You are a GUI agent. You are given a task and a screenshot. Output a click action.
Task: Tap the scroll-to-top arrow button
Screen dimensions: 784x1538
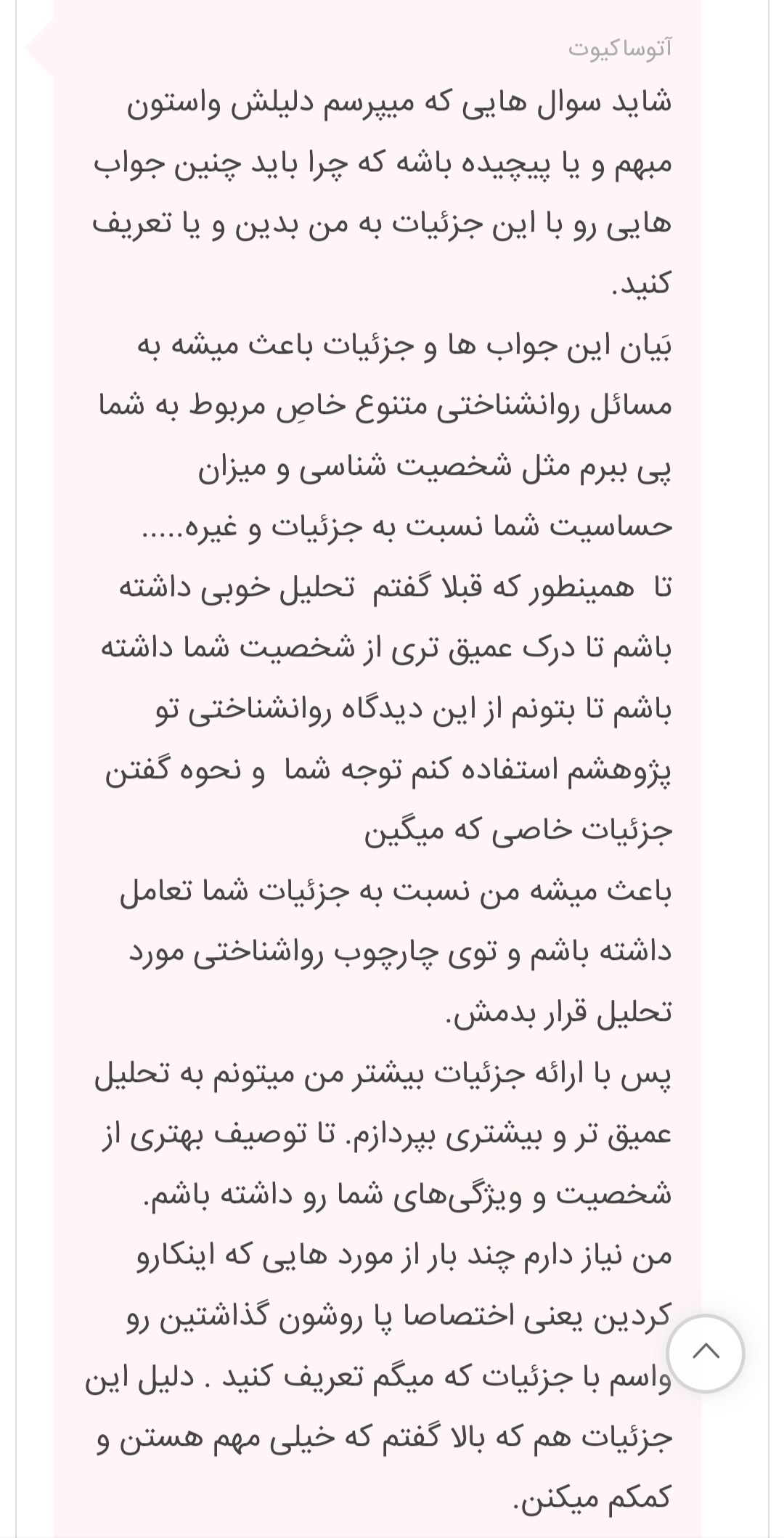tap(706, 1353)
